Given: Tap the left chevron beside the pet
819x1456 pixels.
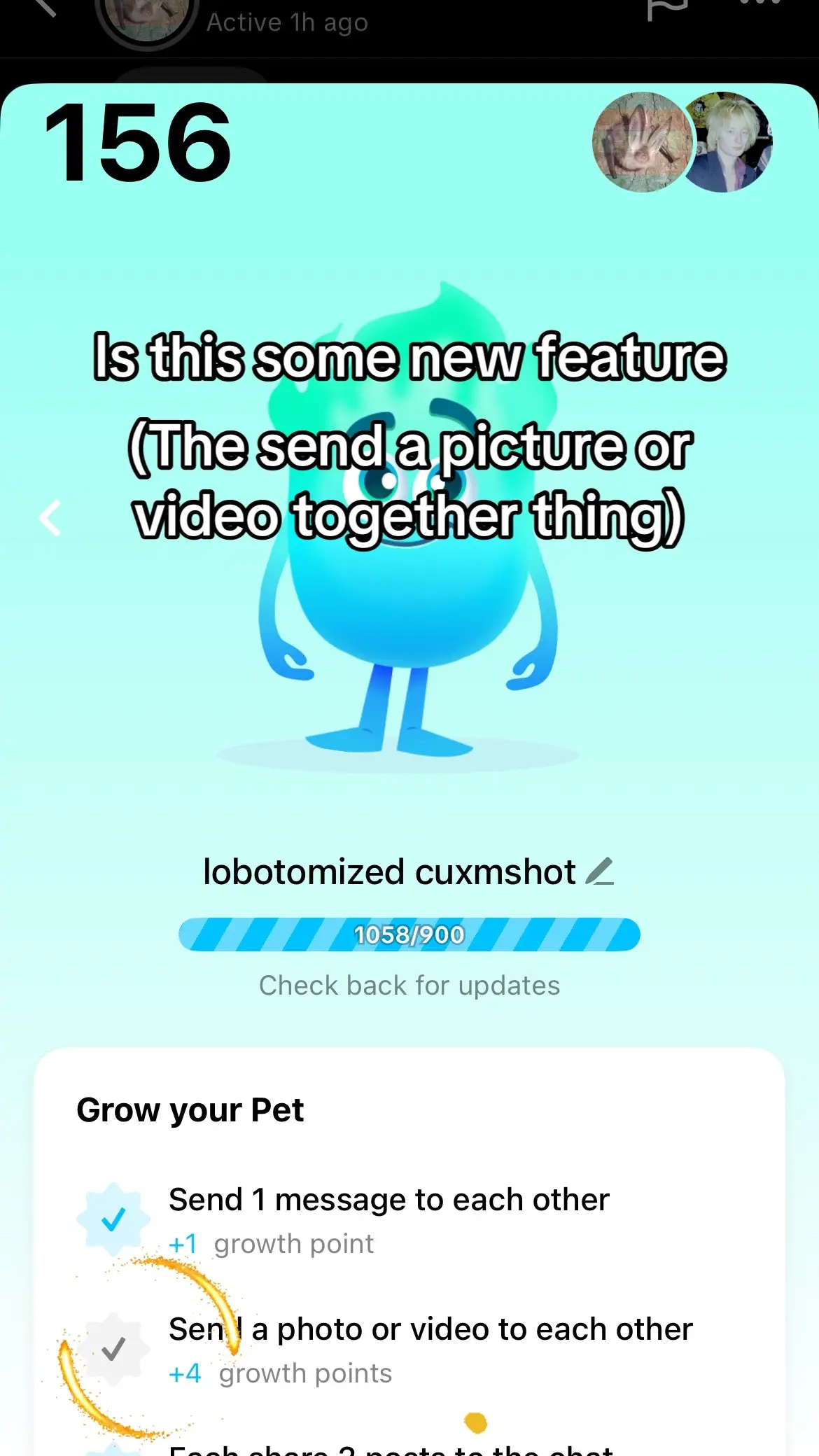Looking at the screenshot, I should coord(50,519).
